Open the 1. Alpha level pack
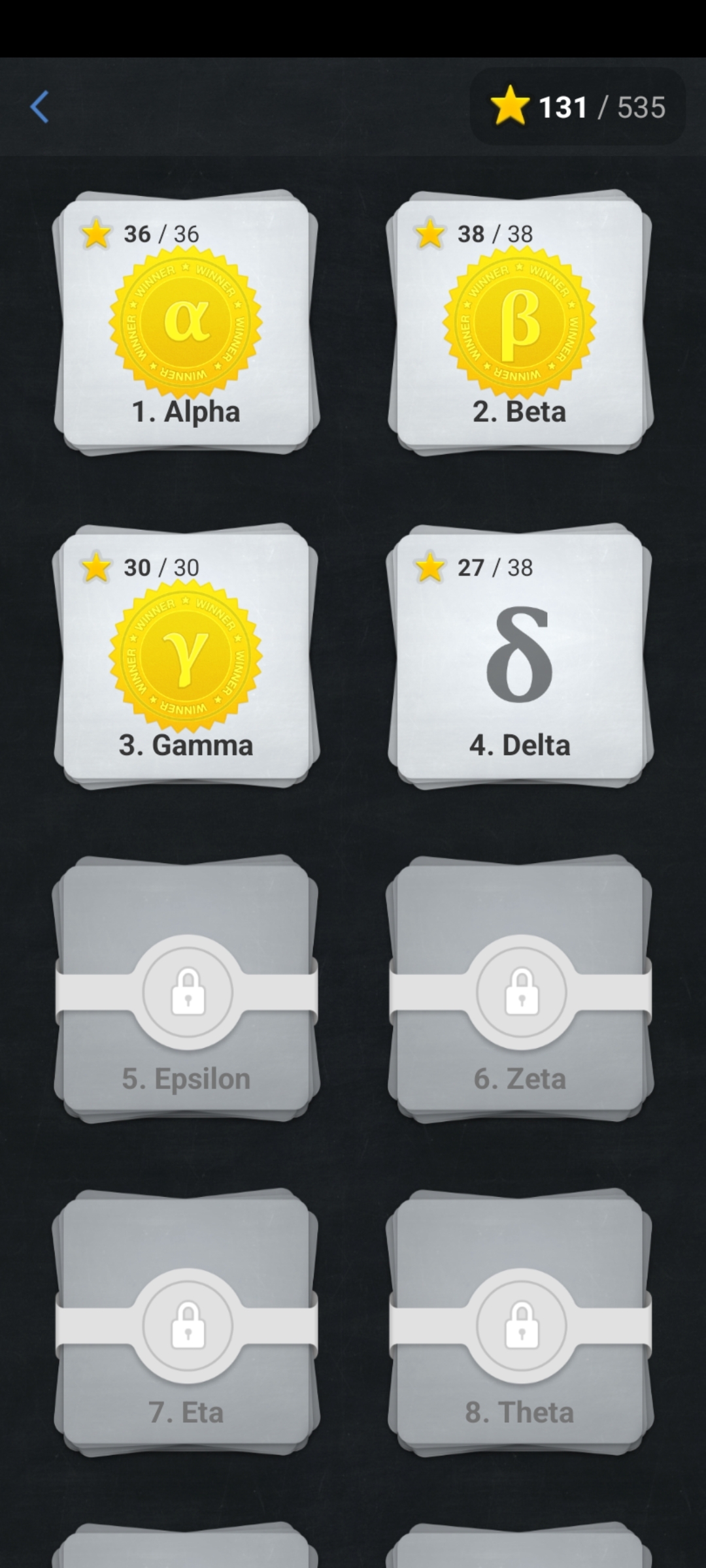This screenshot has height=1568, width=706. [186, 323]
